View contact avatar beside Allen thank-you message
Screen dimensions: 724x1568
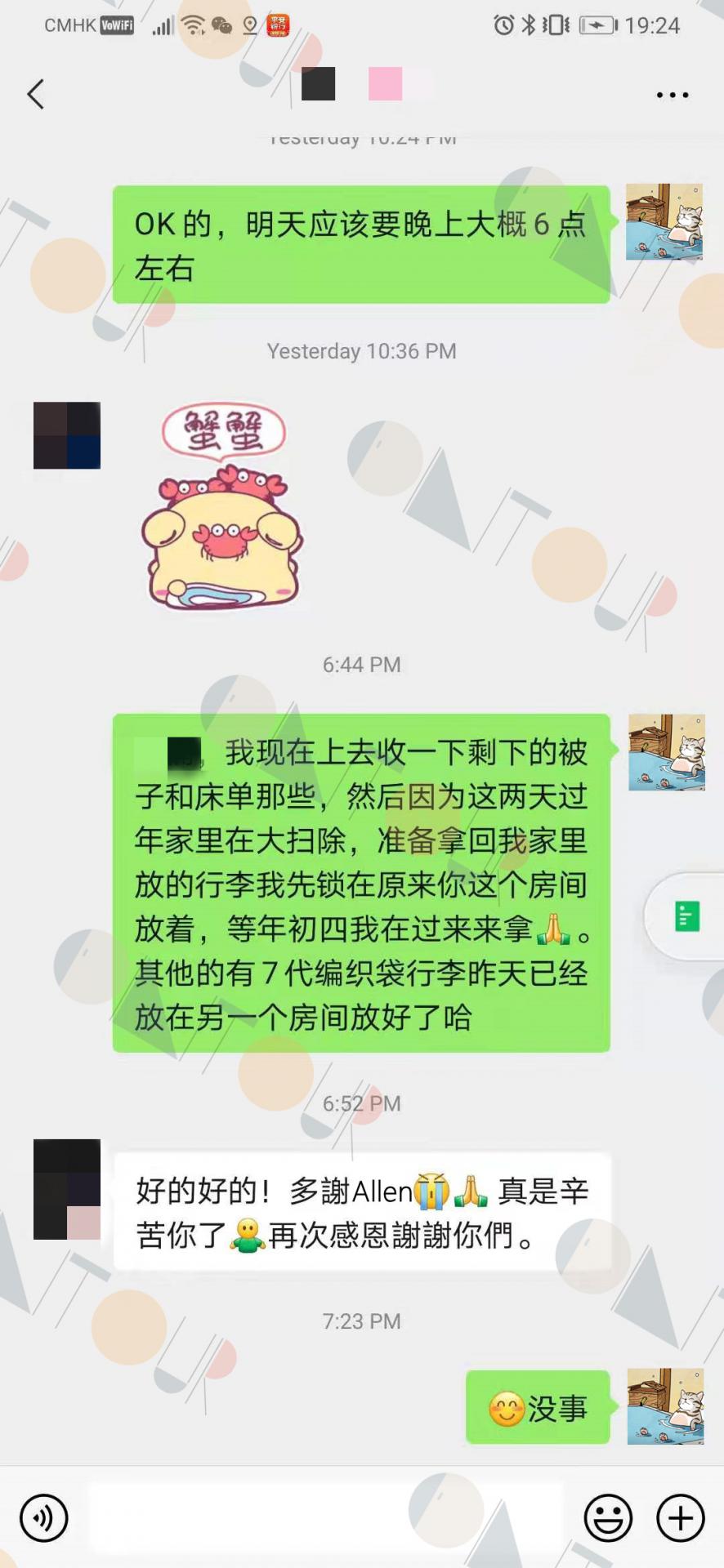coord(67,1189)
